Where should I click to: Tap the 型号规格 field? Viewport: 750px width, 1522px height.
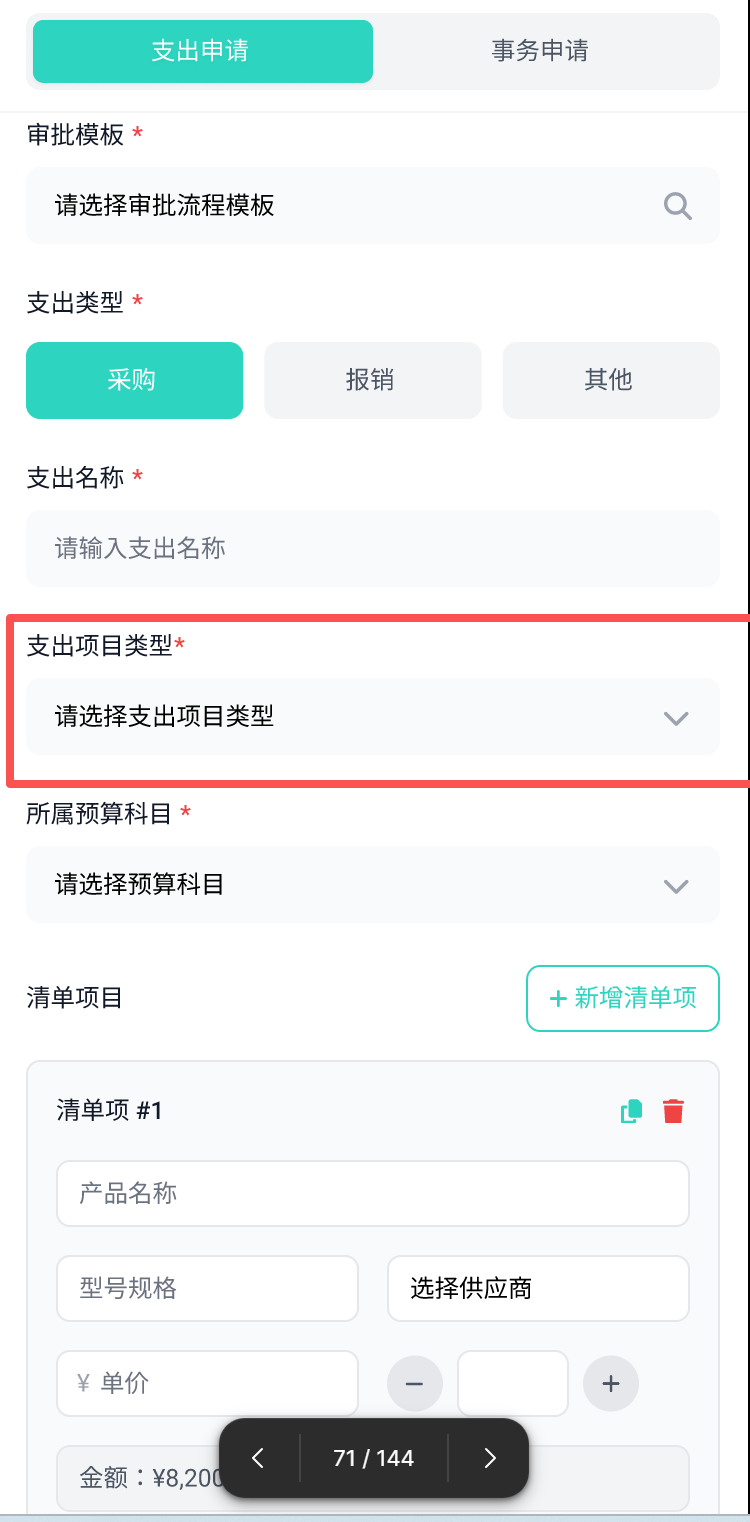(x=207, y=1288)
